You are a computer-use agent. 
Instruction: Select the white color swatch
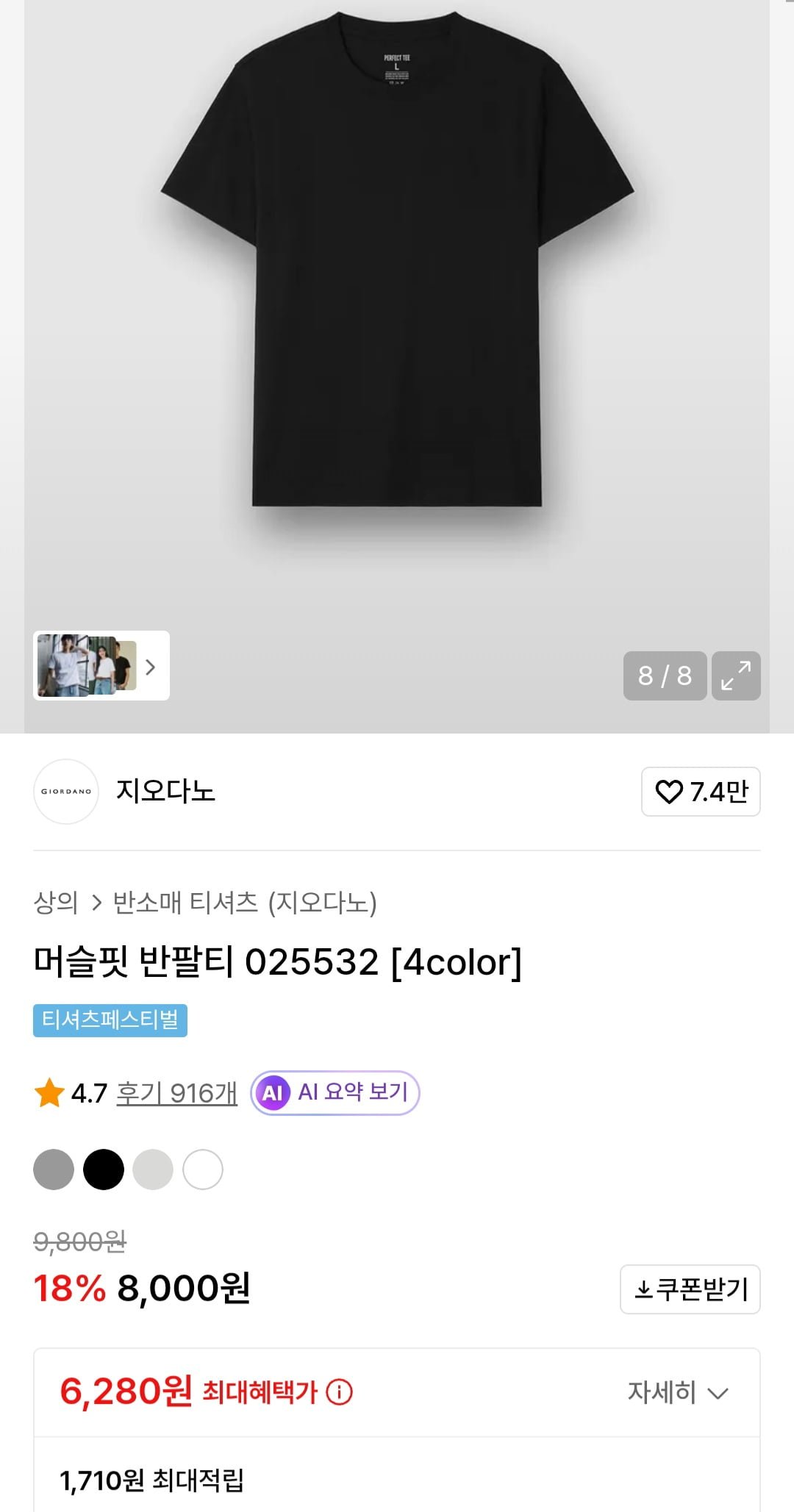(203, 1169)
